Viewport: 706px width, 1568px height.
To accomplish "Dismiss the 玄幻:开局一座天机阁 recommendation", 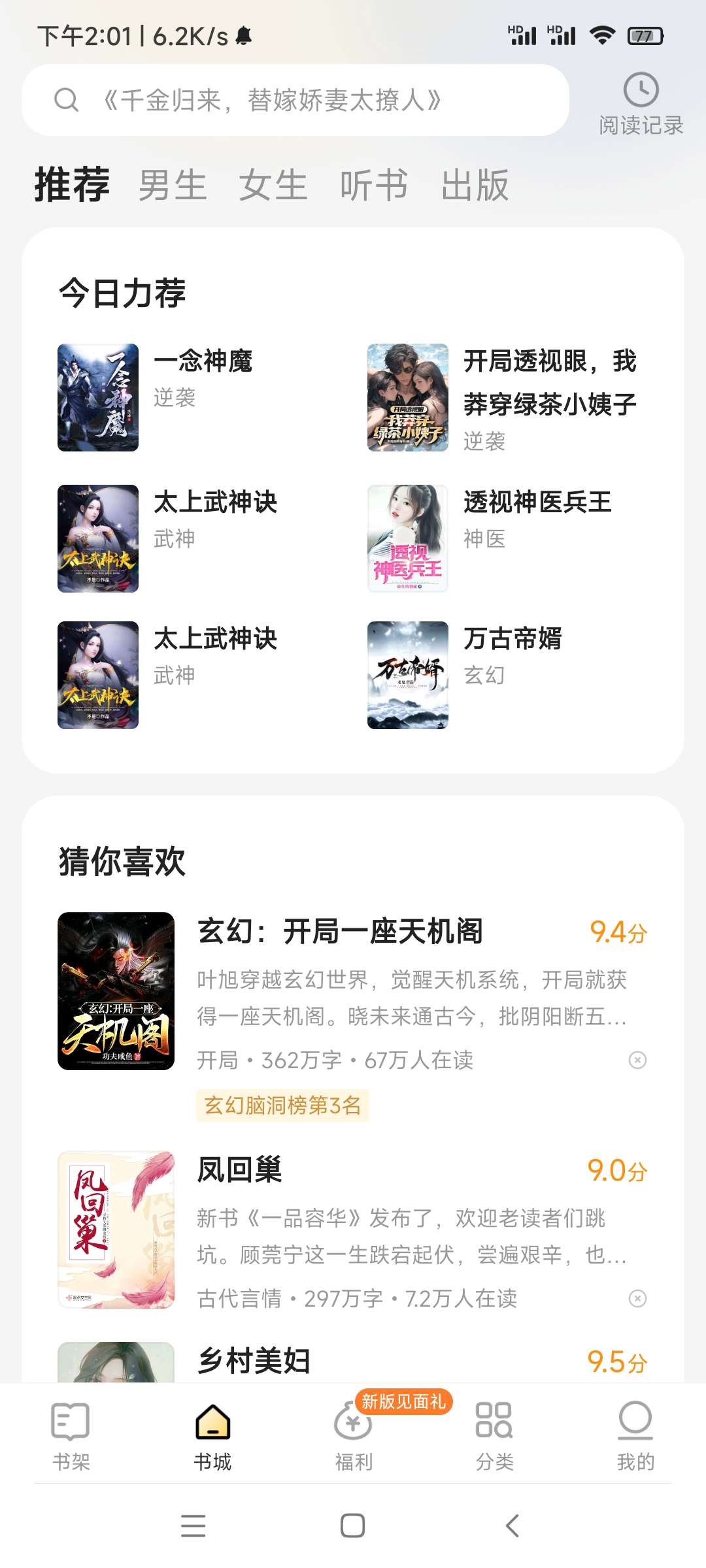I will point(637,1060).
